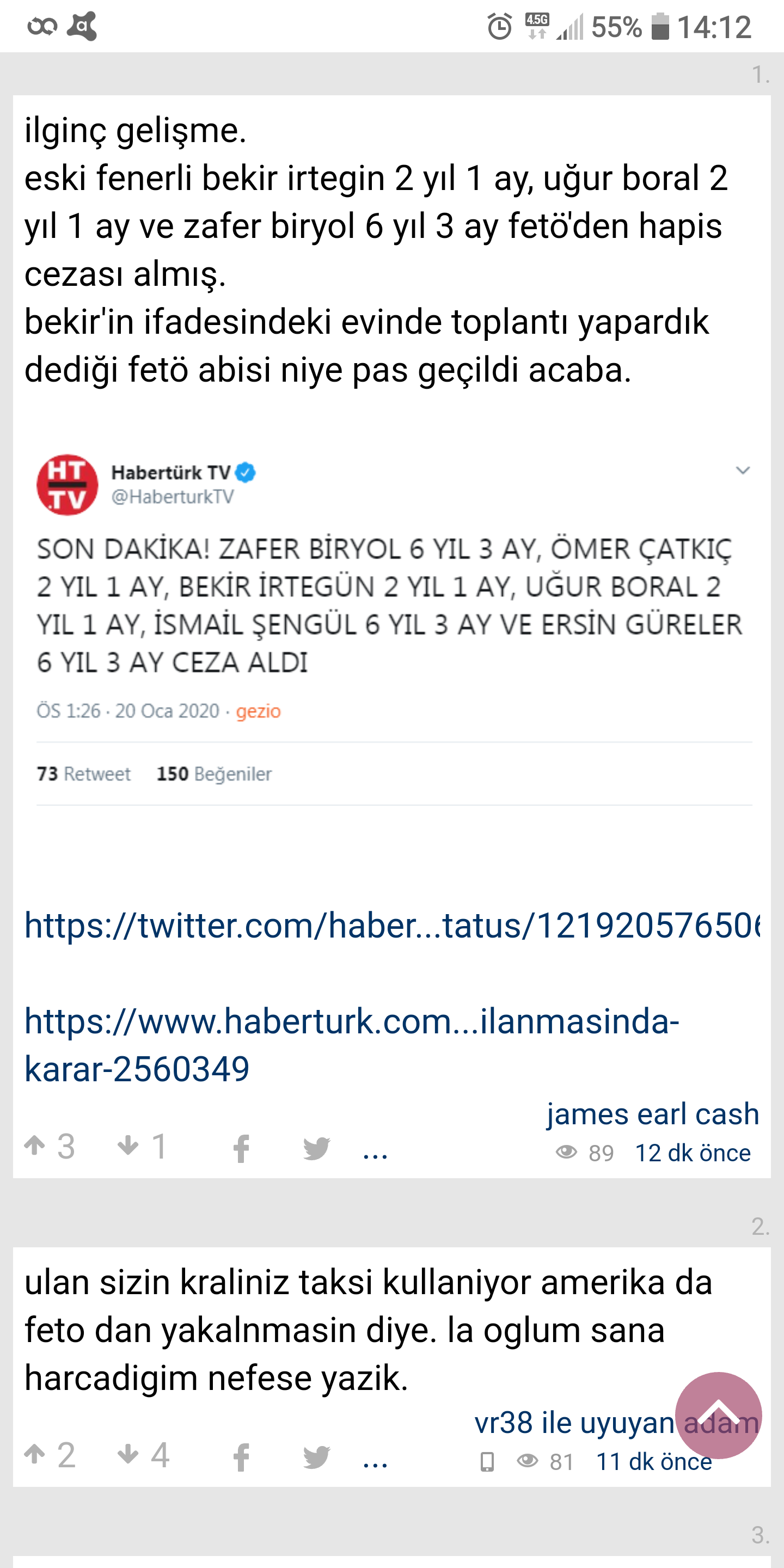Share james earl cash's entry on Twitter
Screen dimensions: 784x1568
coord(316,1149)
